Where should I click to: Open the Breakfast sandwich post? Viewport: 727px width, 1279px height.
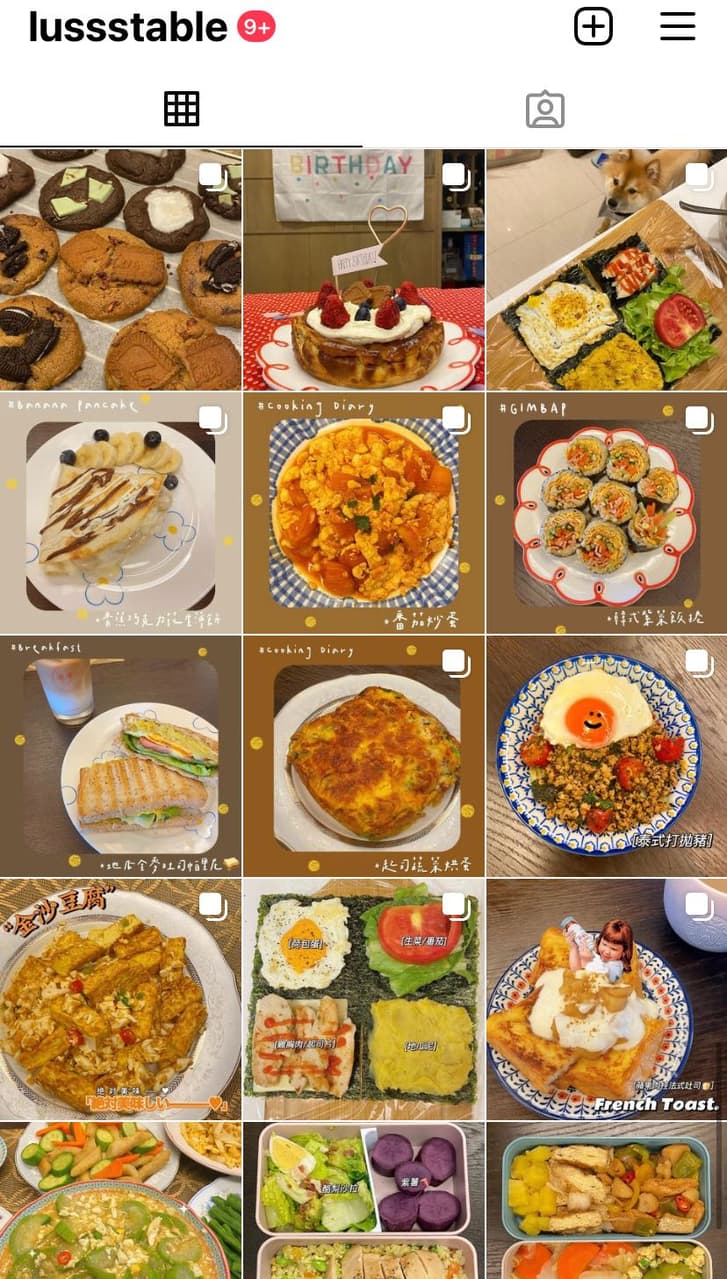point(120,756)
